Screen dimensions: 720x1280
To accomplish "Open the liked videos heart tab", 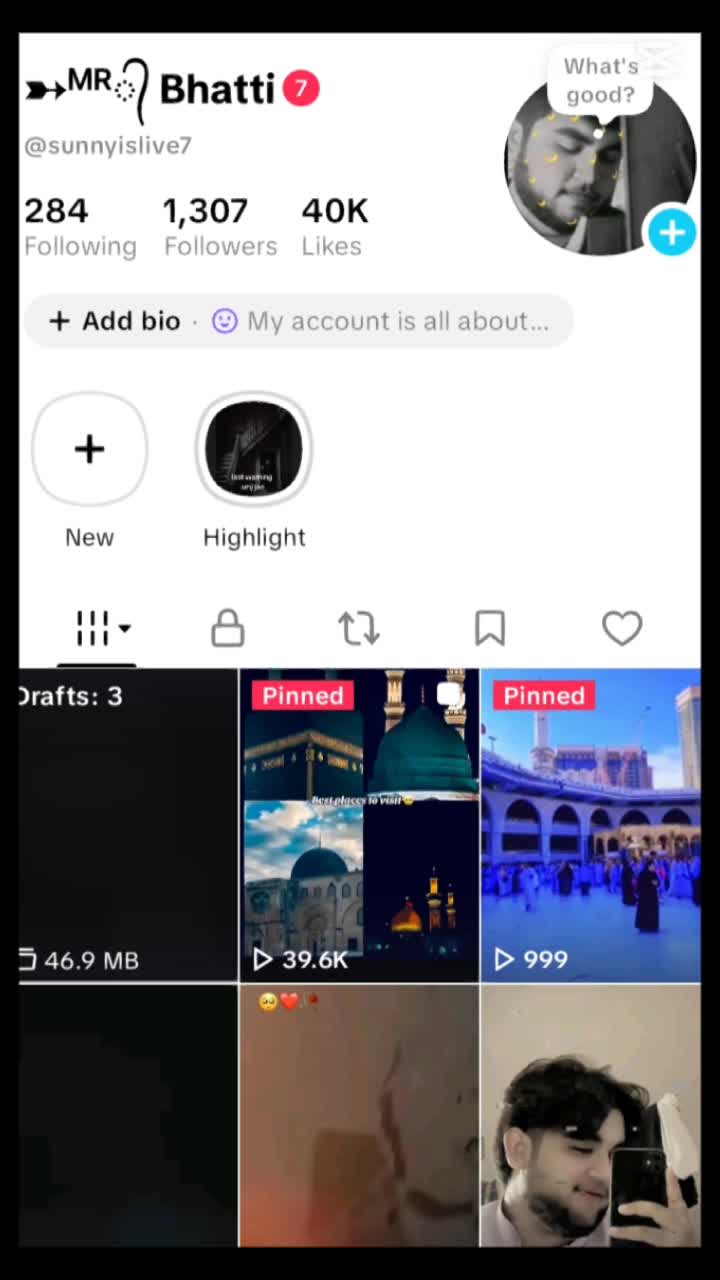I will 622,629.
